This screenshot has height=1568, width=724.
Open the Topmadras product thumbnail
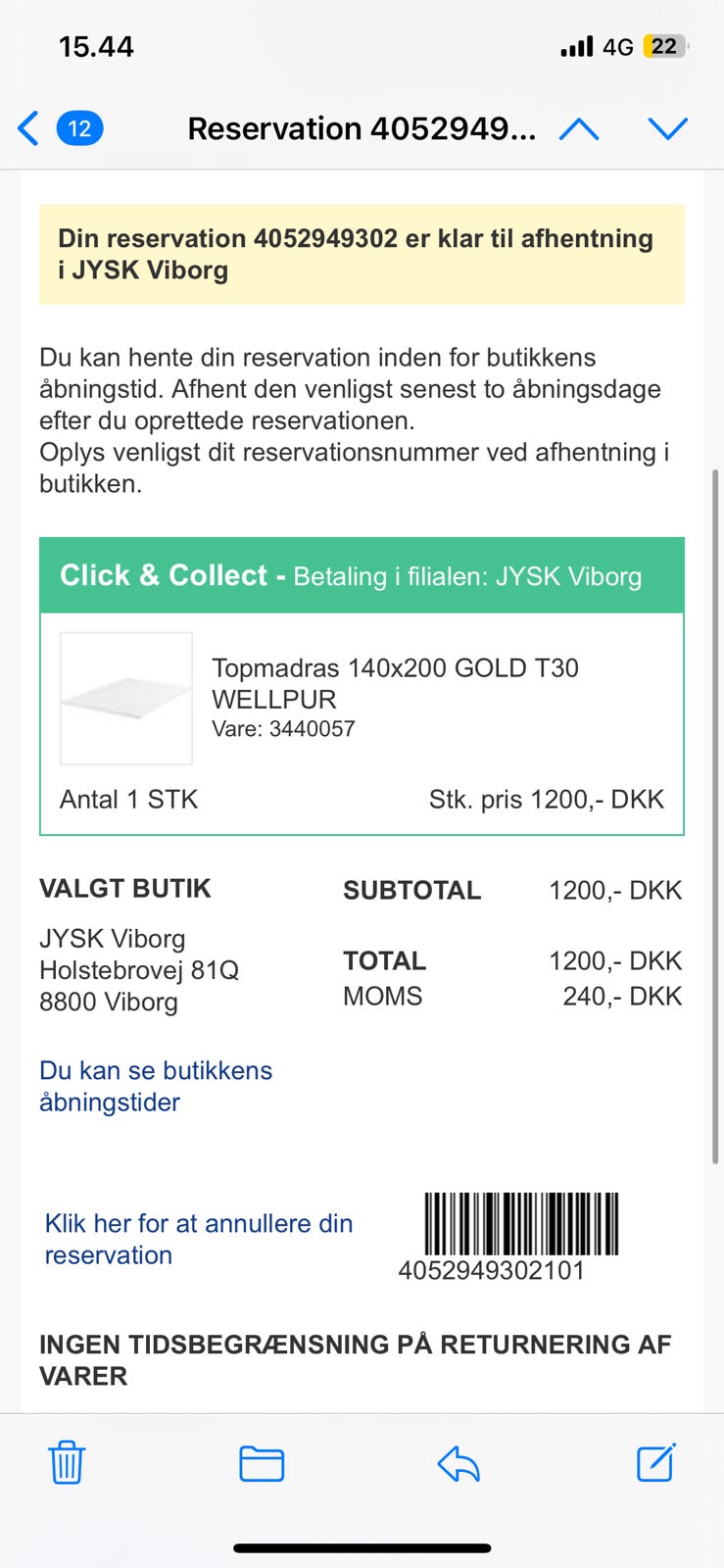point(126,698)
